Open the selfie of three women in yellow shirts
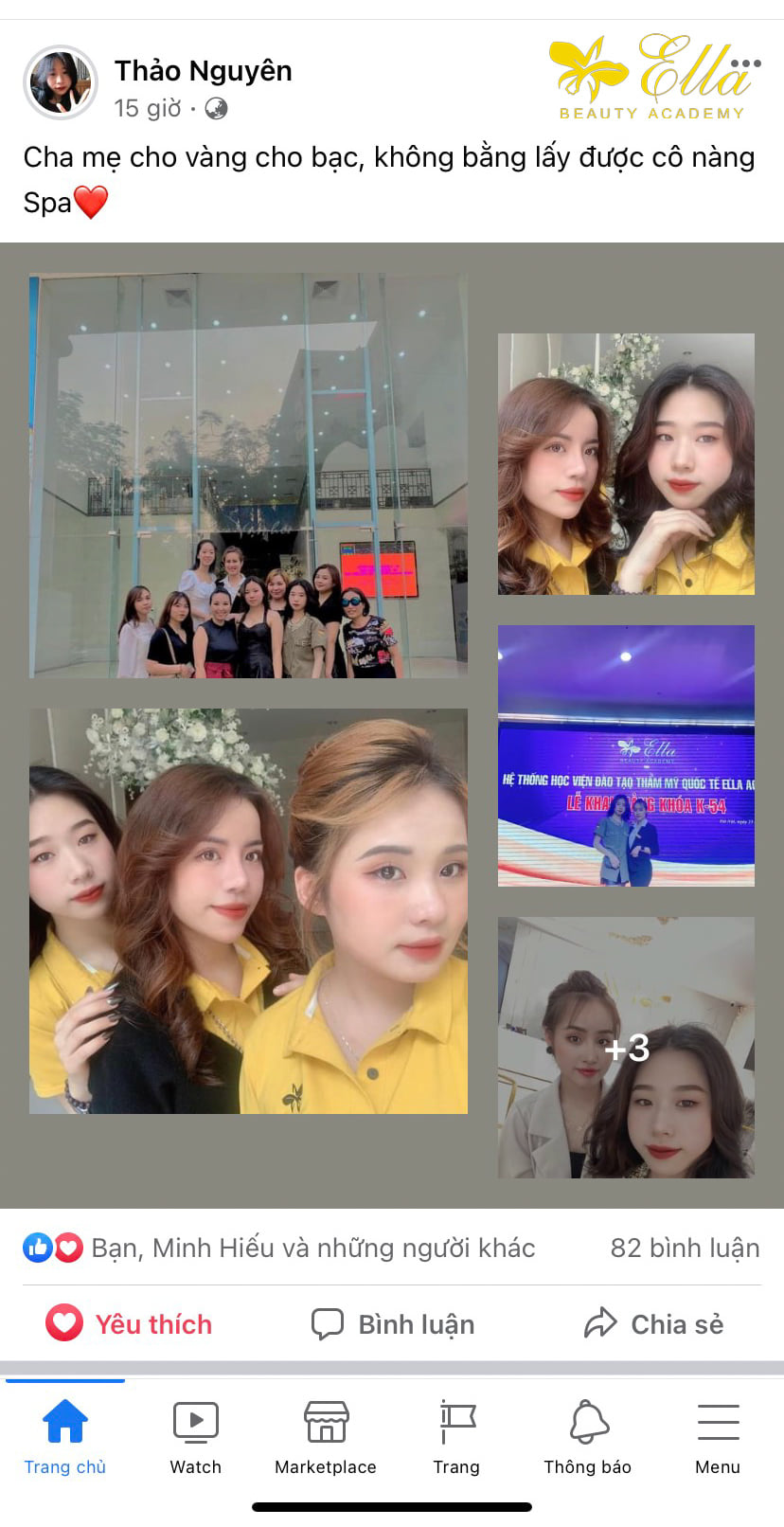Image resolution: width=784 pixels, height=1527 pixels. 248,910
